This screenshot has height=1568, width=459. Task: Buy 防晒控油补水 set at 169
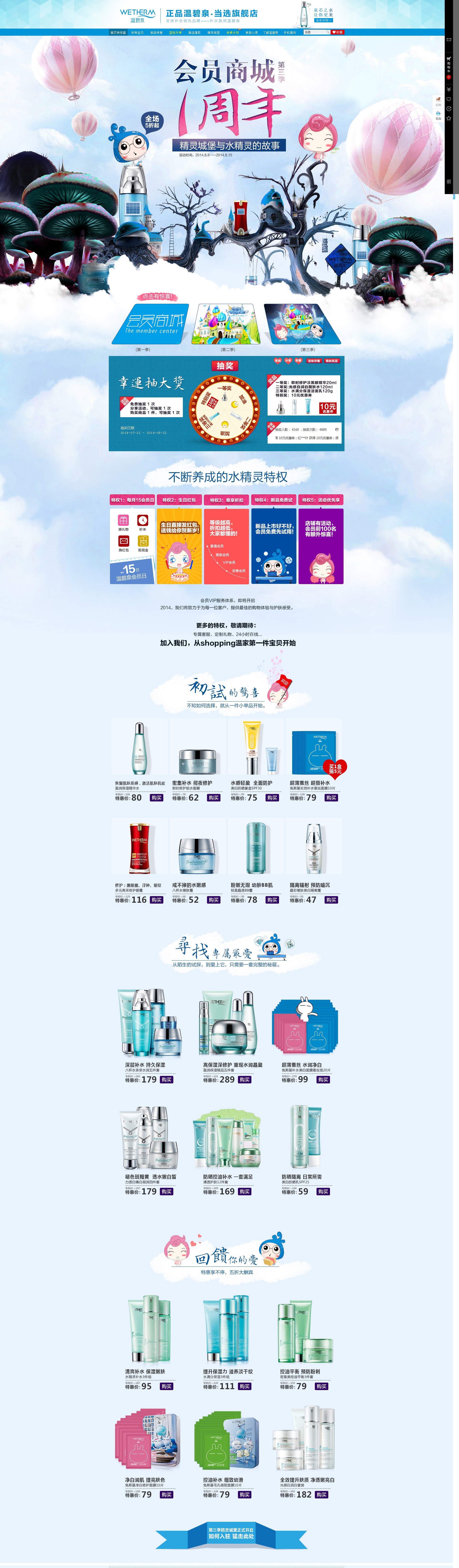[x=244, y=1191]
